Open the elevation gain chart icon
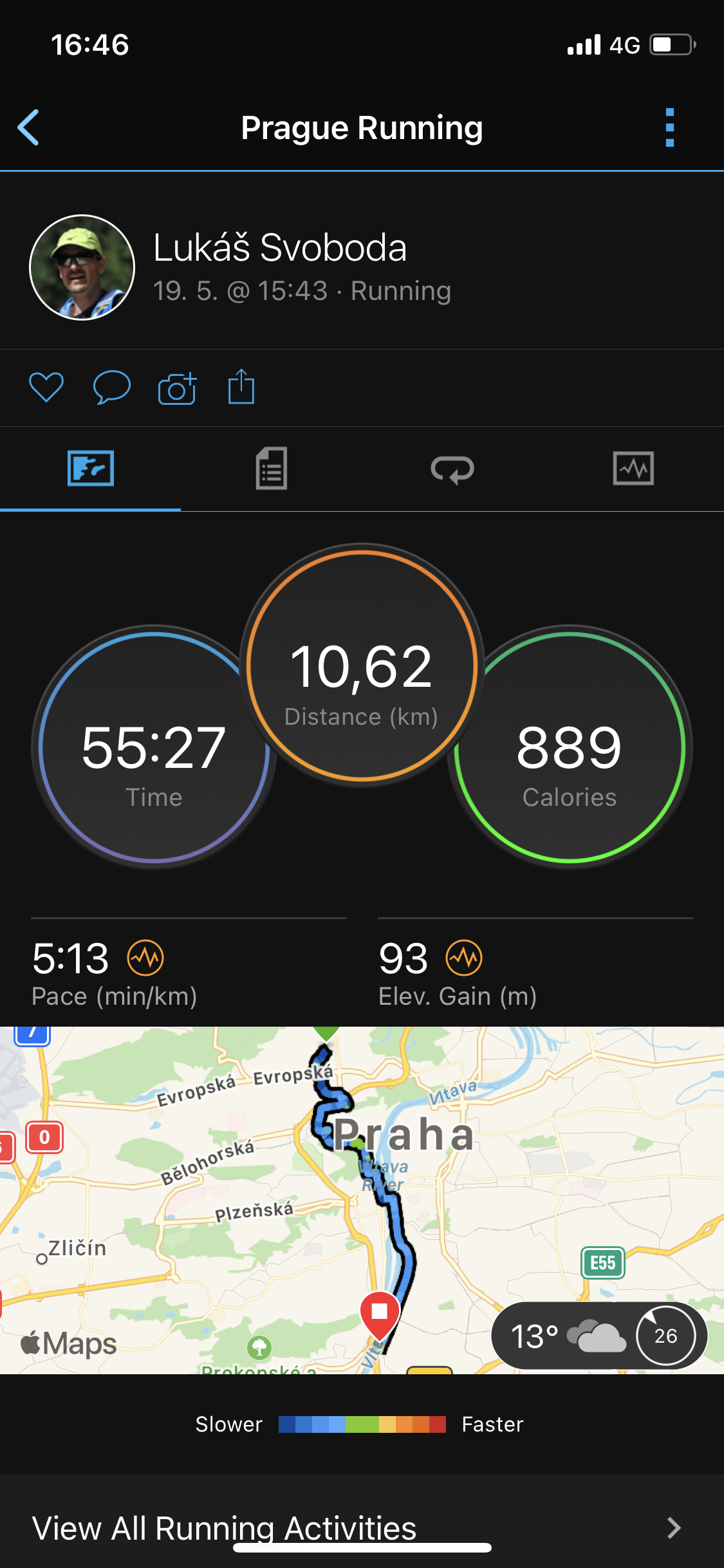The width and height of the screenshot is (724, 1568). coord(464,958)
